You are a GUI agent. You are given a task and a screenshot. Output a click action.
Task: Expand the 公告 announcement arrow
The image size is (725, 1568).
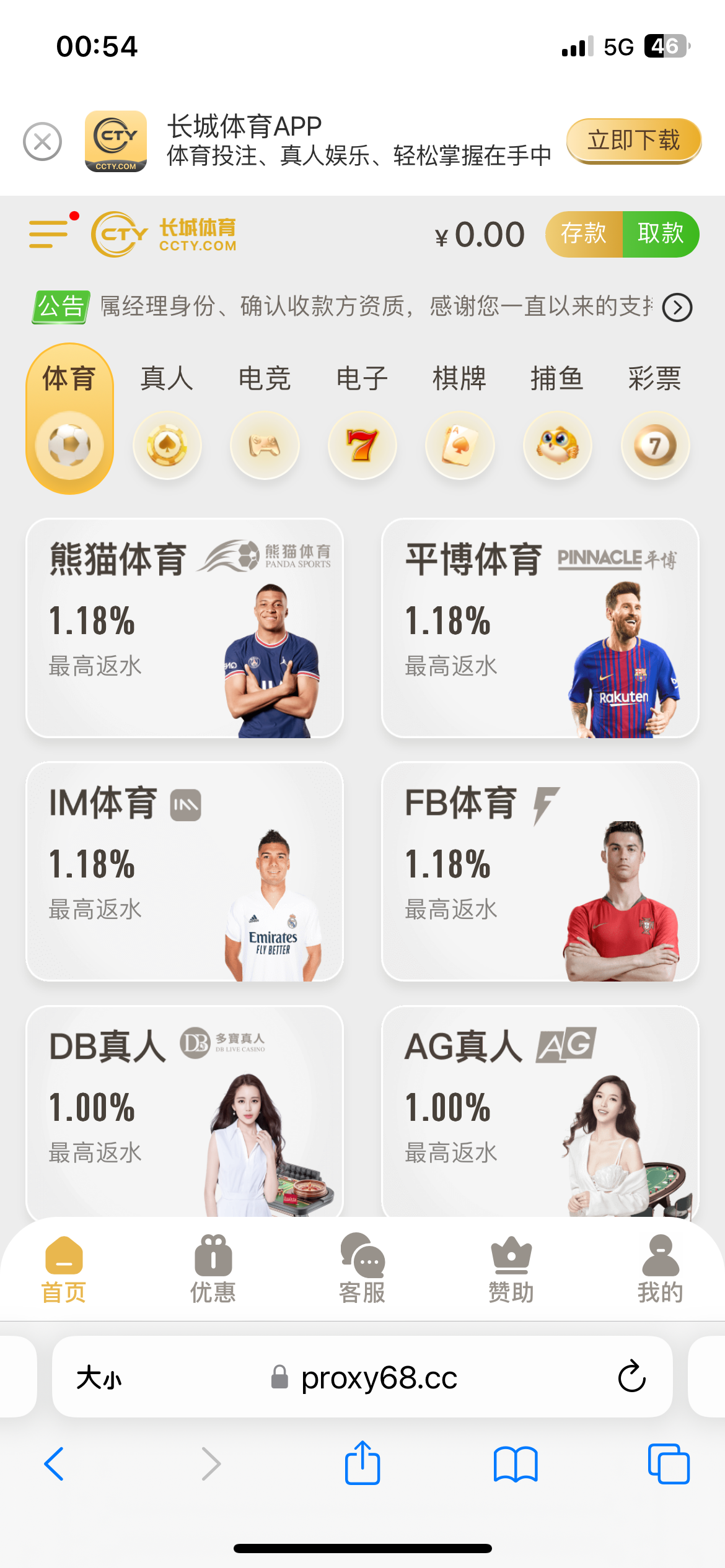click(677, 308)
